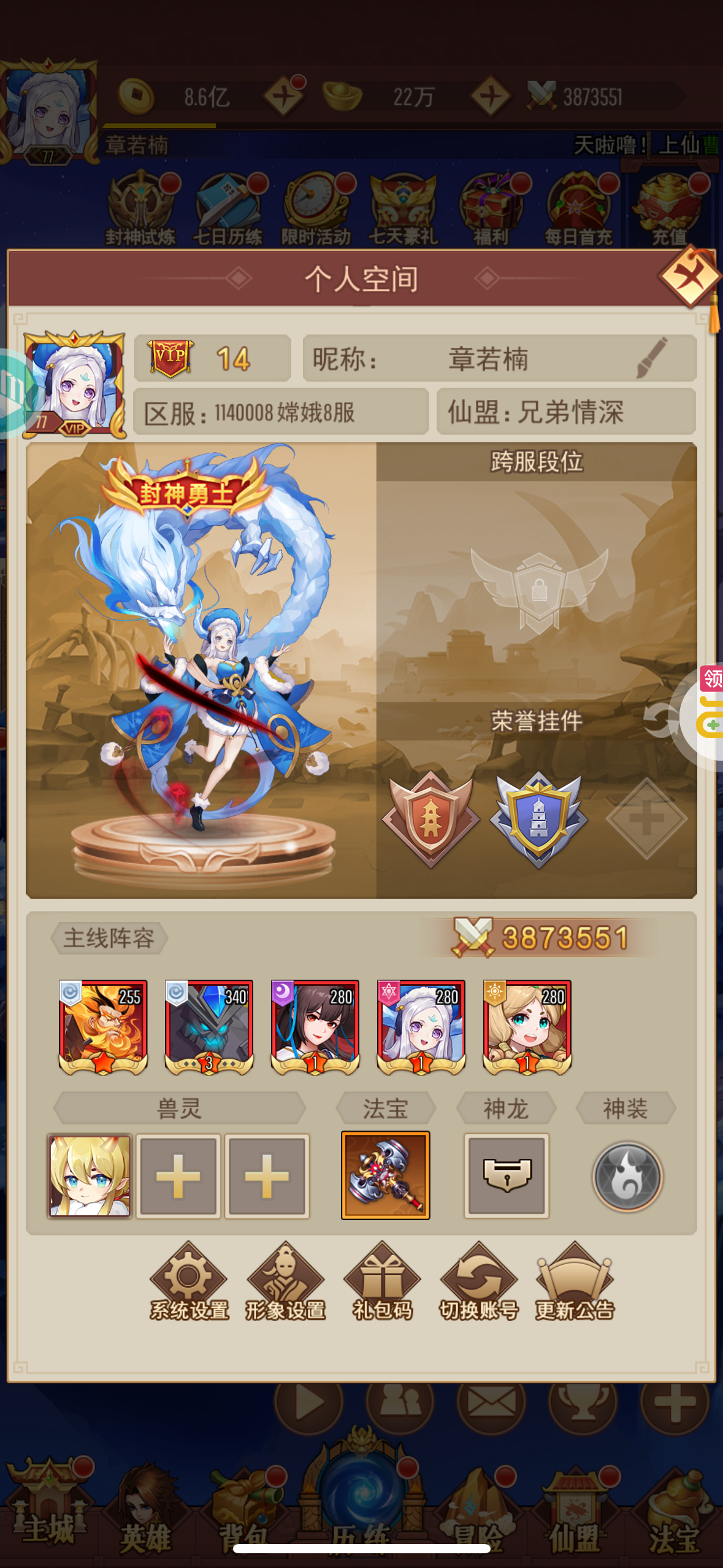Close the 个人空间 dialog
This screenshot has height=1568, width=723.
tap(690, 277)
